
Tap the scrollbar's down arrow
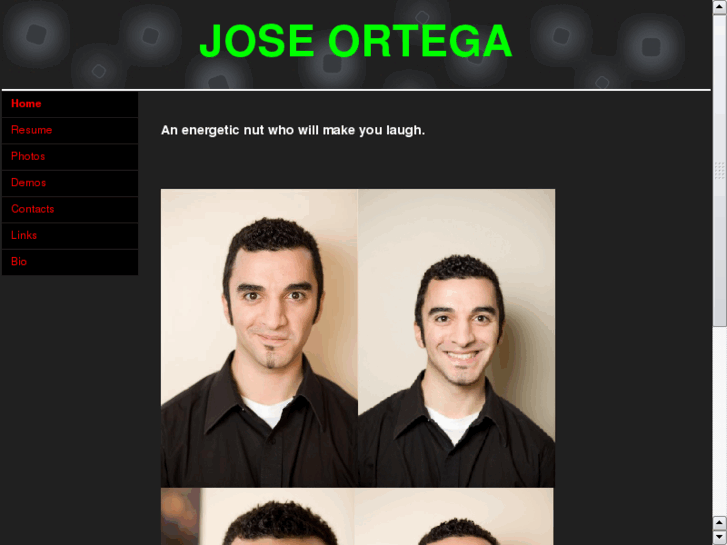click(719, 538)
